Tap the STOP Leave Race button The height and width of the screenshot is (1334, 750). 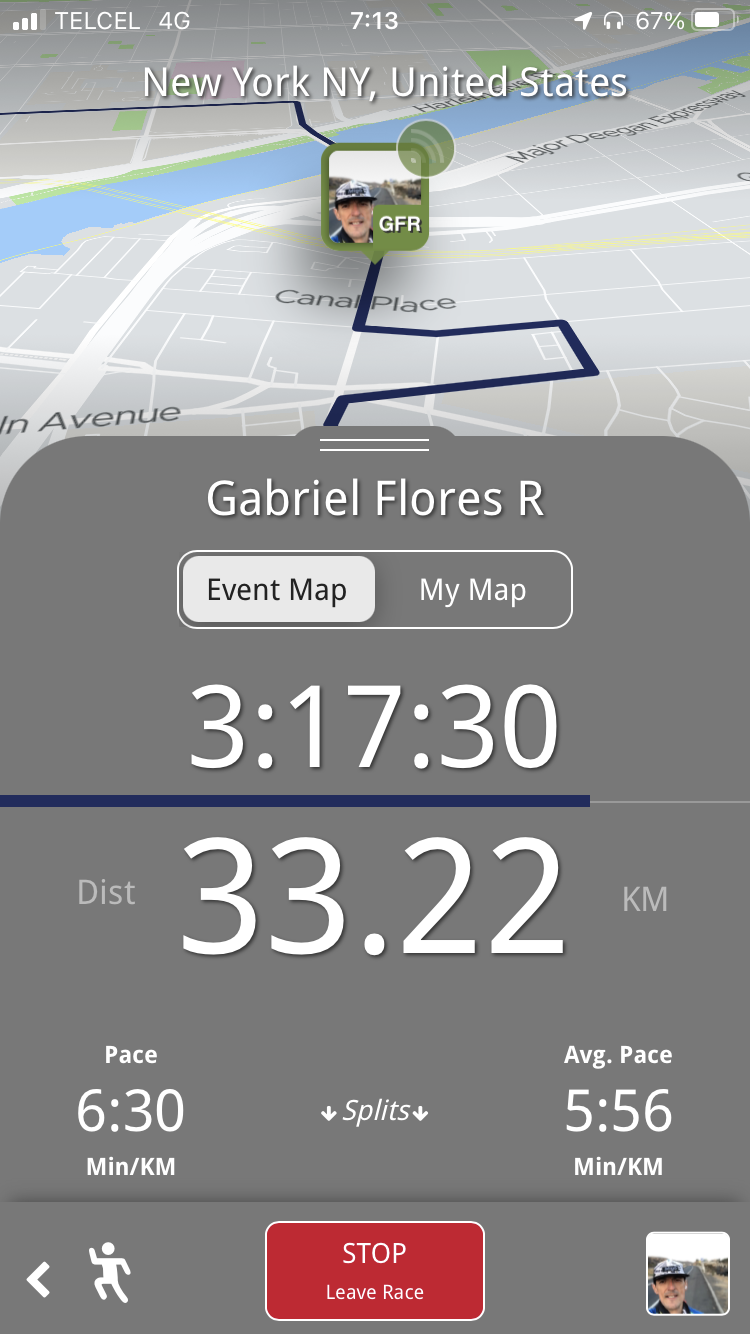point(374,1270)
